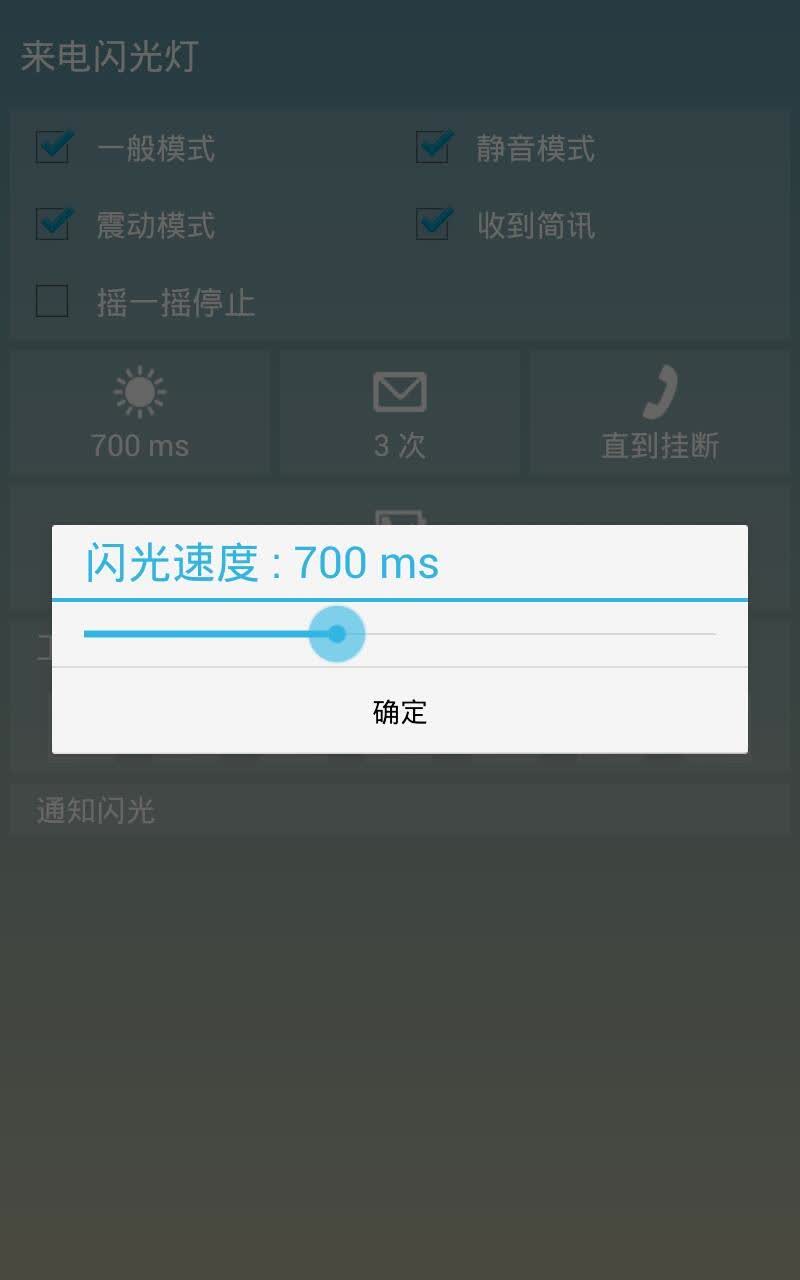This screenshot has width=800, height=1280.
Task: Tap the phone icon above 直到挂断
Action: click(x=659, y=392)
